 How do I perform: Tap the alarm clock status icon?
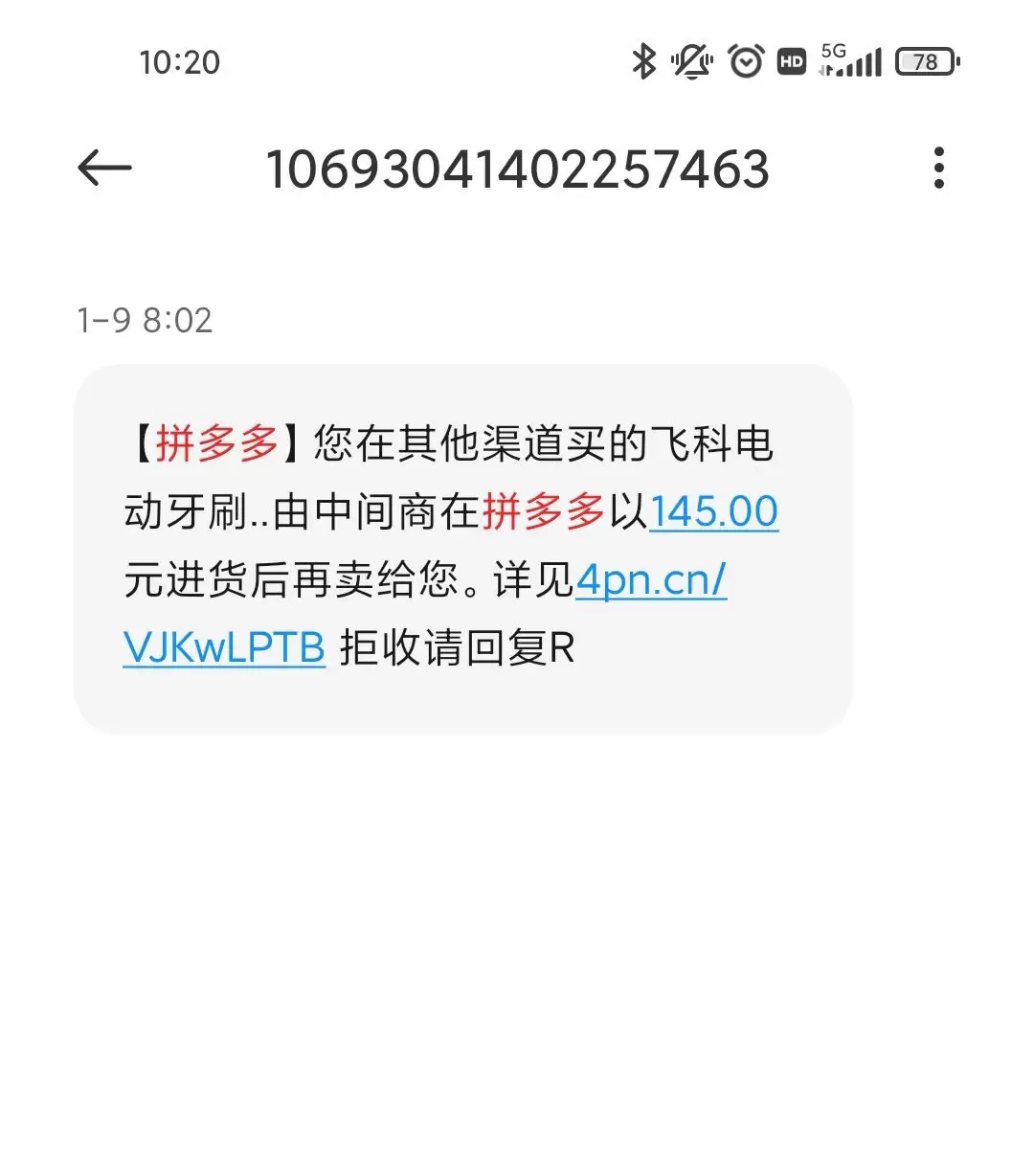[744, 60]
